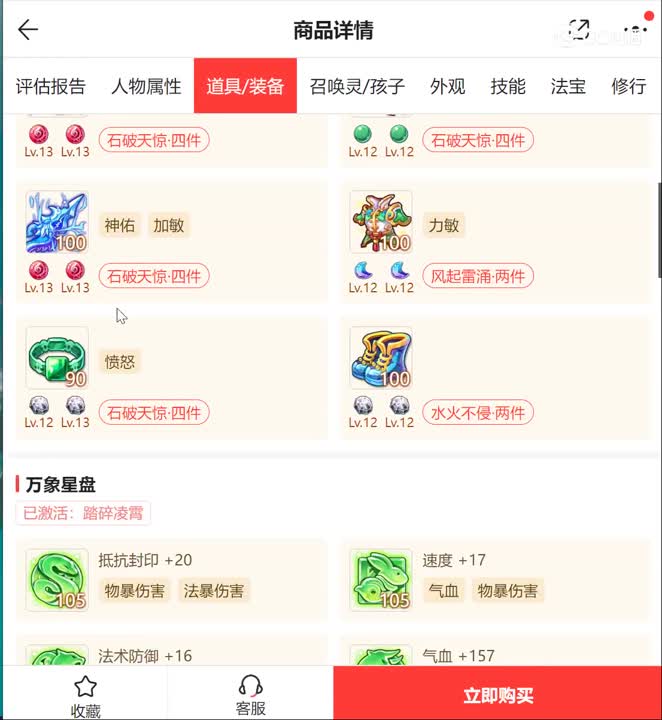Viewport: 662px width, 720px height.
Task: Open the three-dot overflow menu
Action: pos(634,30)
